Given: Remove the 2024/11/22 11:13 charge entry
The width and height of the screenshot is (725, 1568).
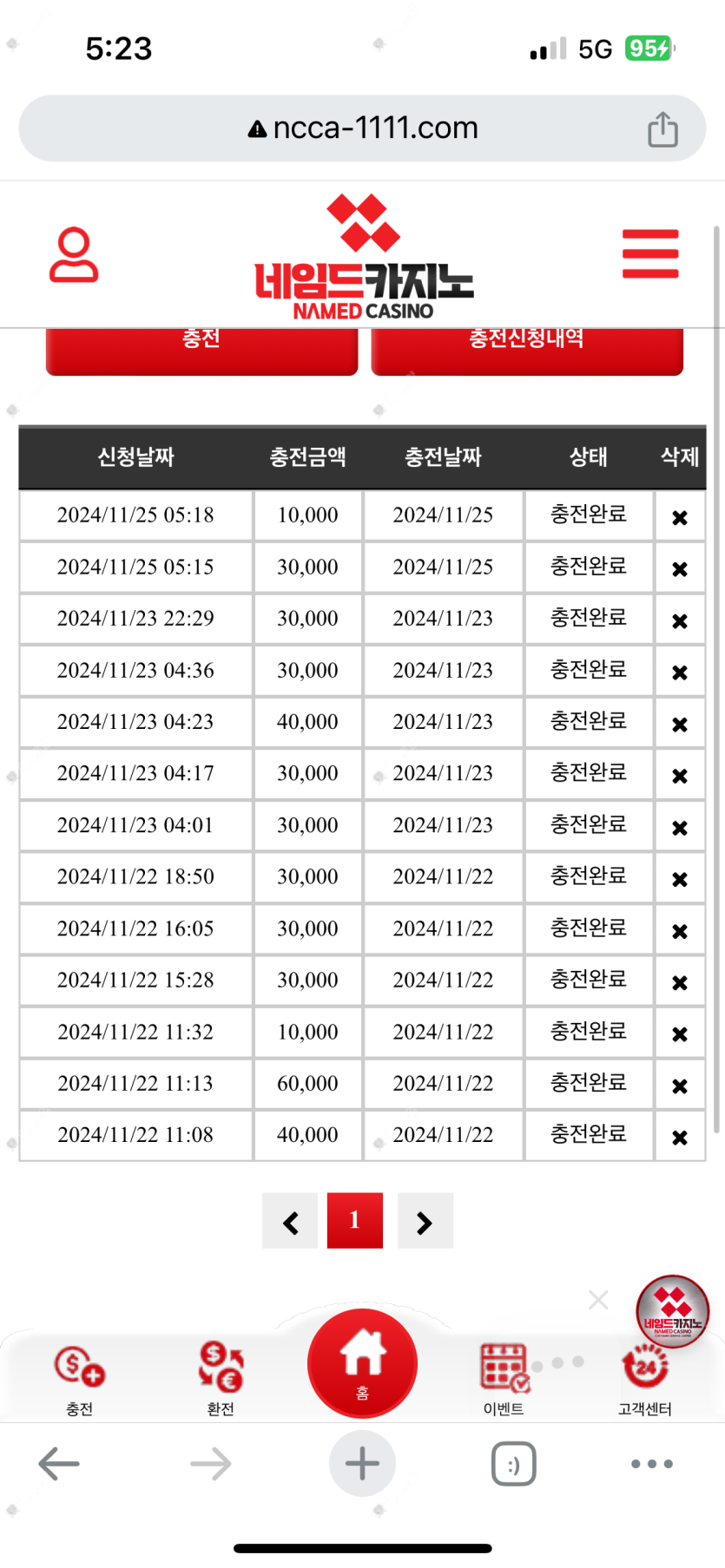Looking at the screenshot, I should (680, 1086).
